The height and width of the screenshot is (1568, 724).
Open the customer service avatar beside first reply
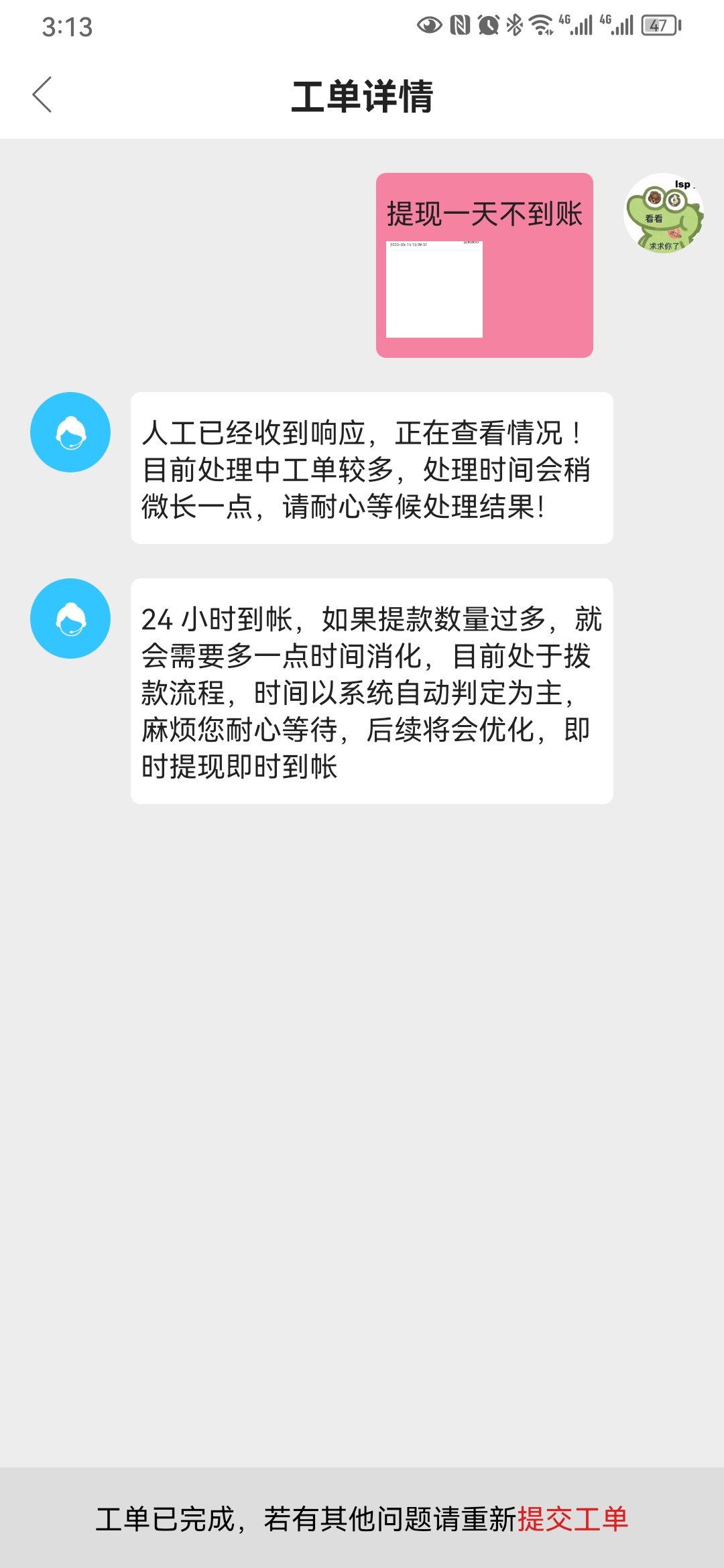click(70, 432)
